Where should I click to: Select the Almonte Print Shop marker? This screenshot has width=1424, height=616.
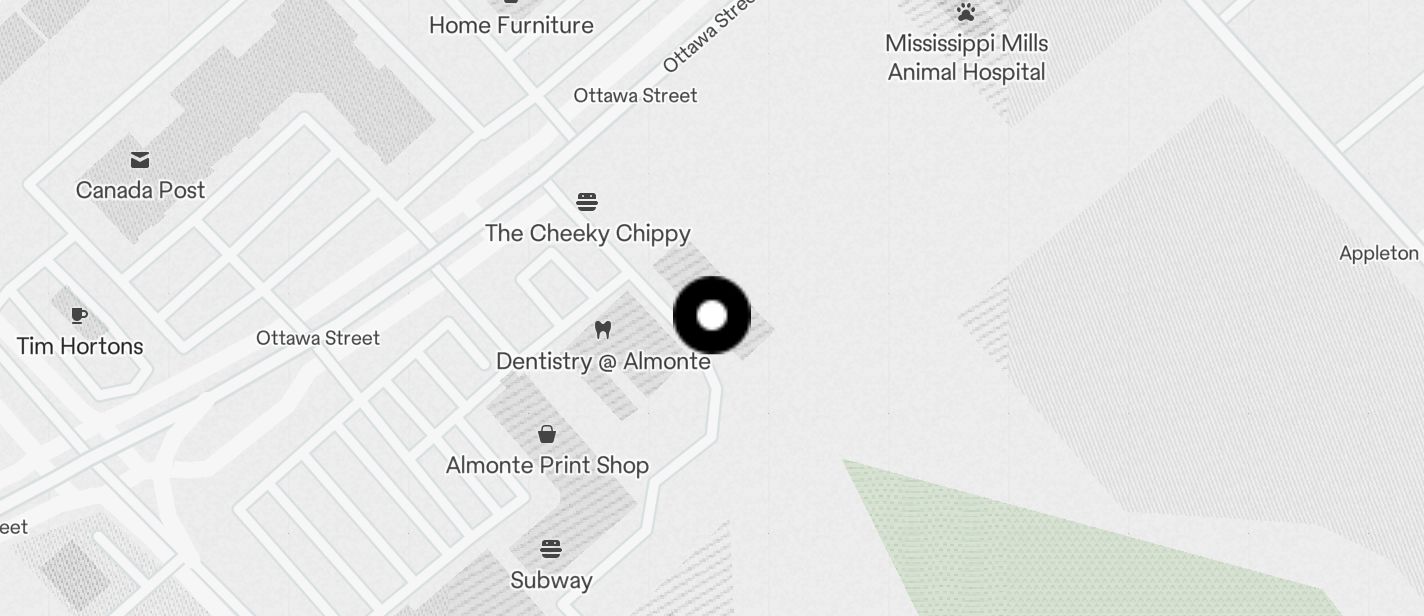click(x=547, y=435)
